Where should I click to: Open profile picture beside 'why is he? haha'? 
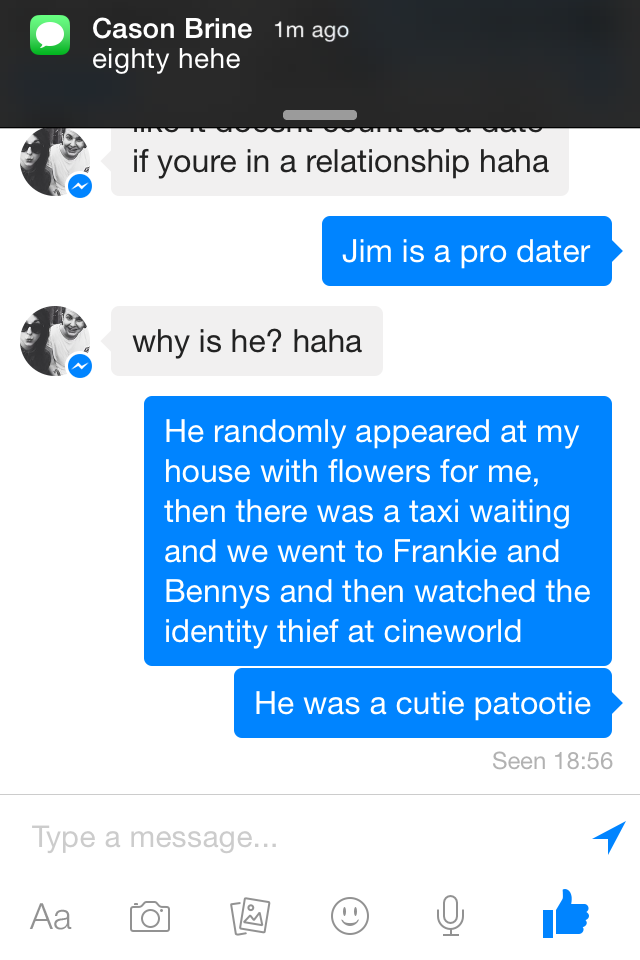[x=55, y=341]
